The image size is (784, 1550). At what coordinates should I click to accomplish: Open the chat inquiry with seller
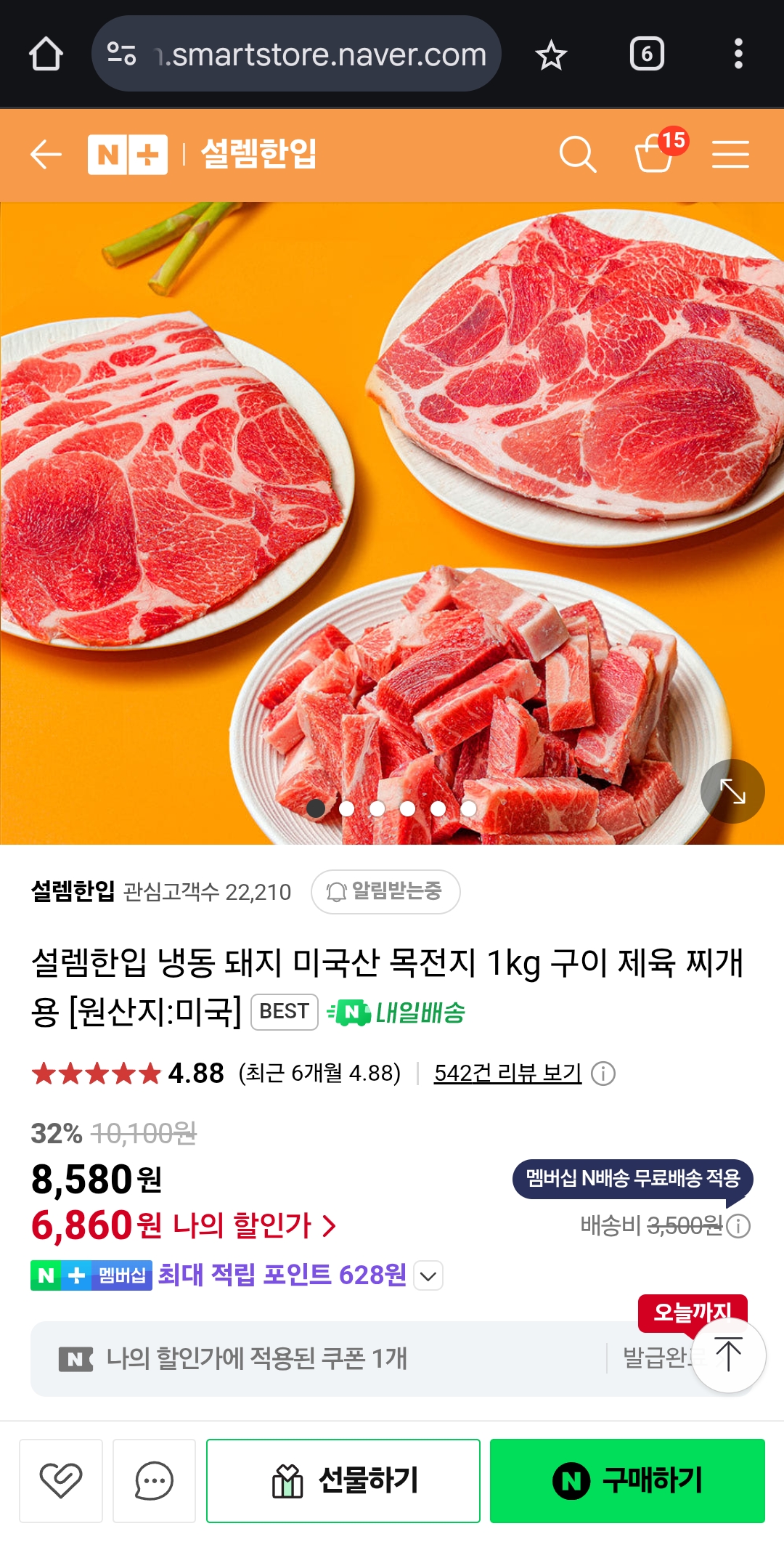coord(155,1480)
